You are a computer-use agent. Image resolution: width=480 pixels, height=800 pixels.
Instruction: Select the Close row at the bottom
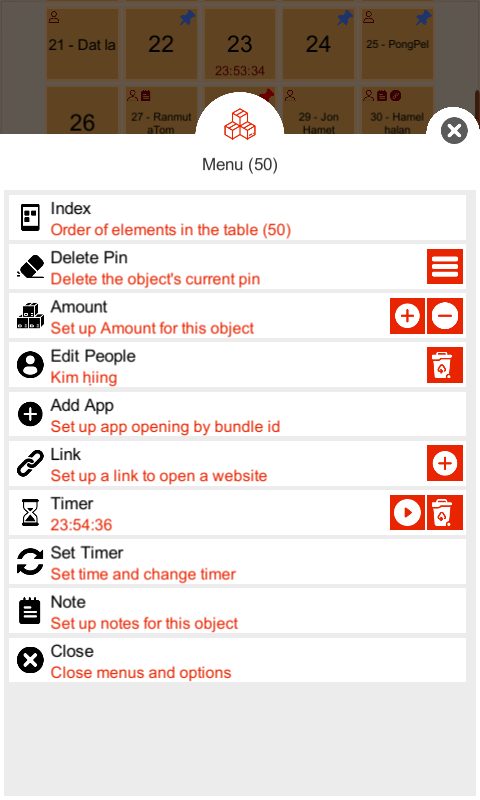(x=237, y=660)
